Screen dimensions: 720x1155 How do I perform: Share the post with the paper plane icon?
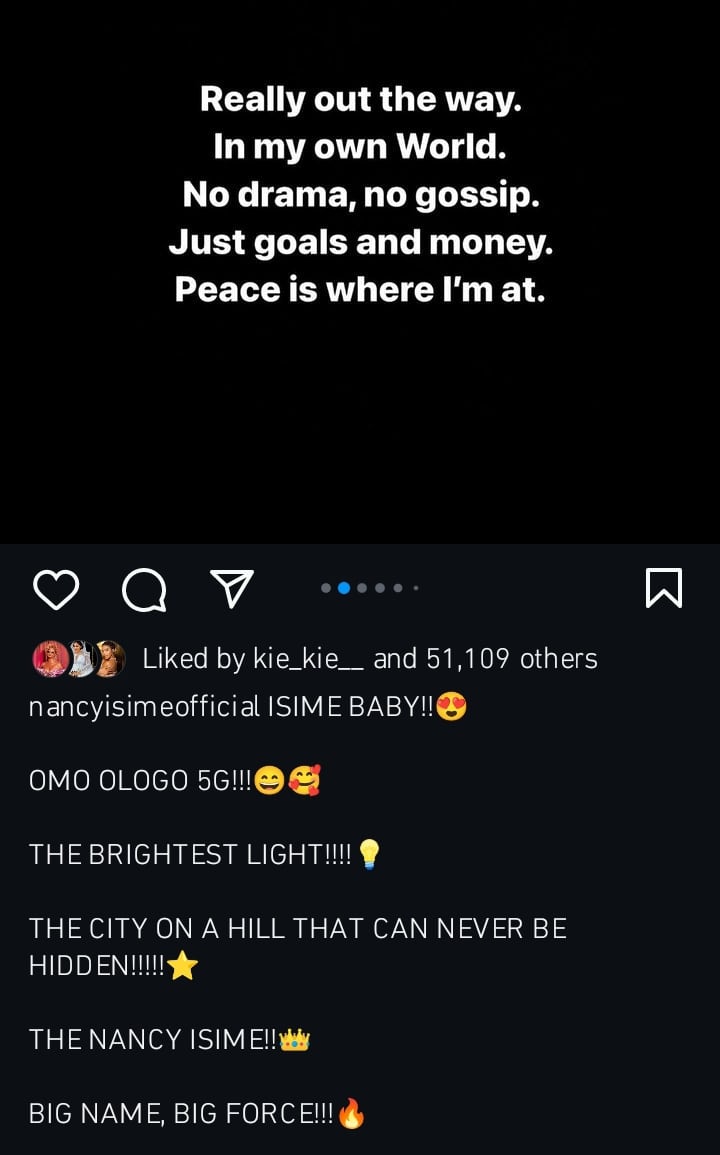point(232,589)
